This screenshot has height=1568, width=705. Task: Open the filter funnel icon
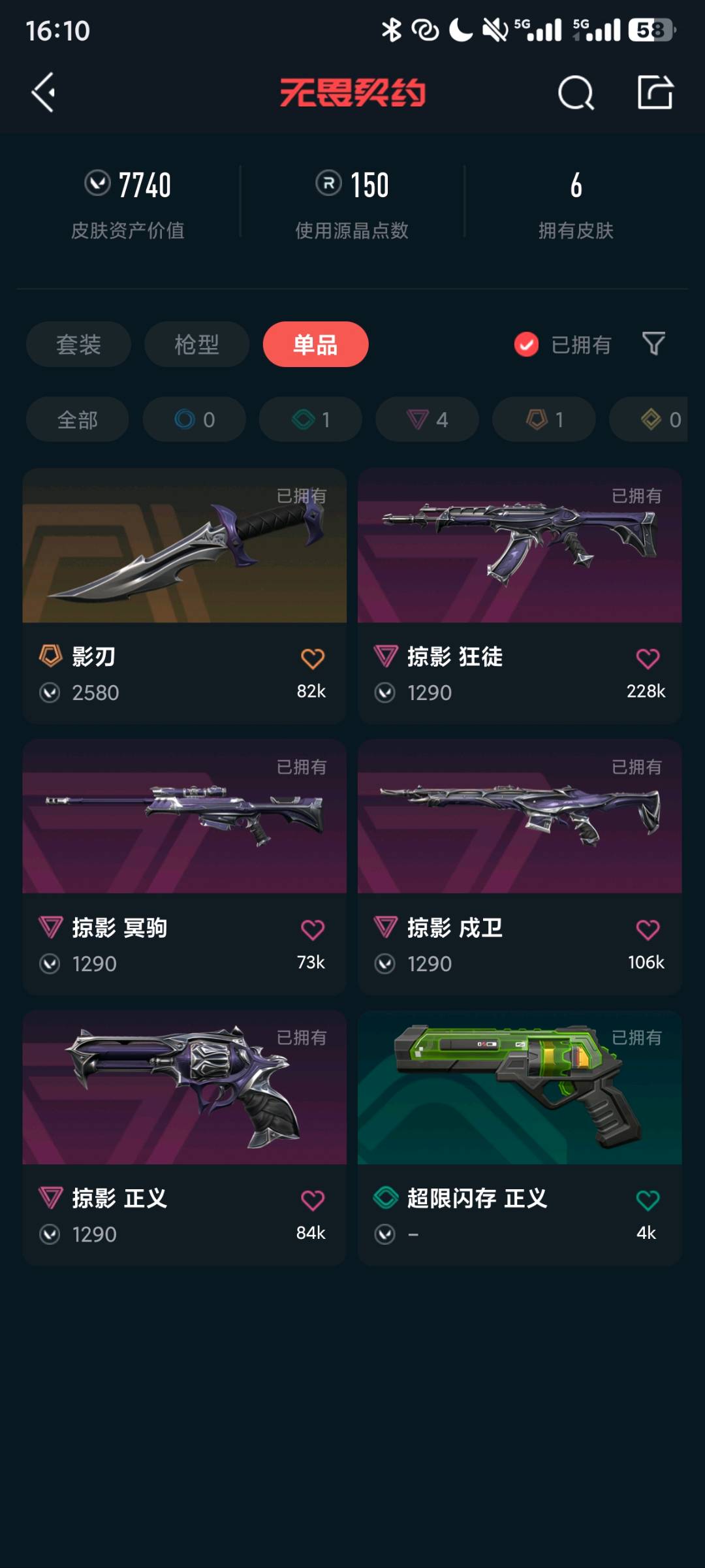click(x=653, y=344)
